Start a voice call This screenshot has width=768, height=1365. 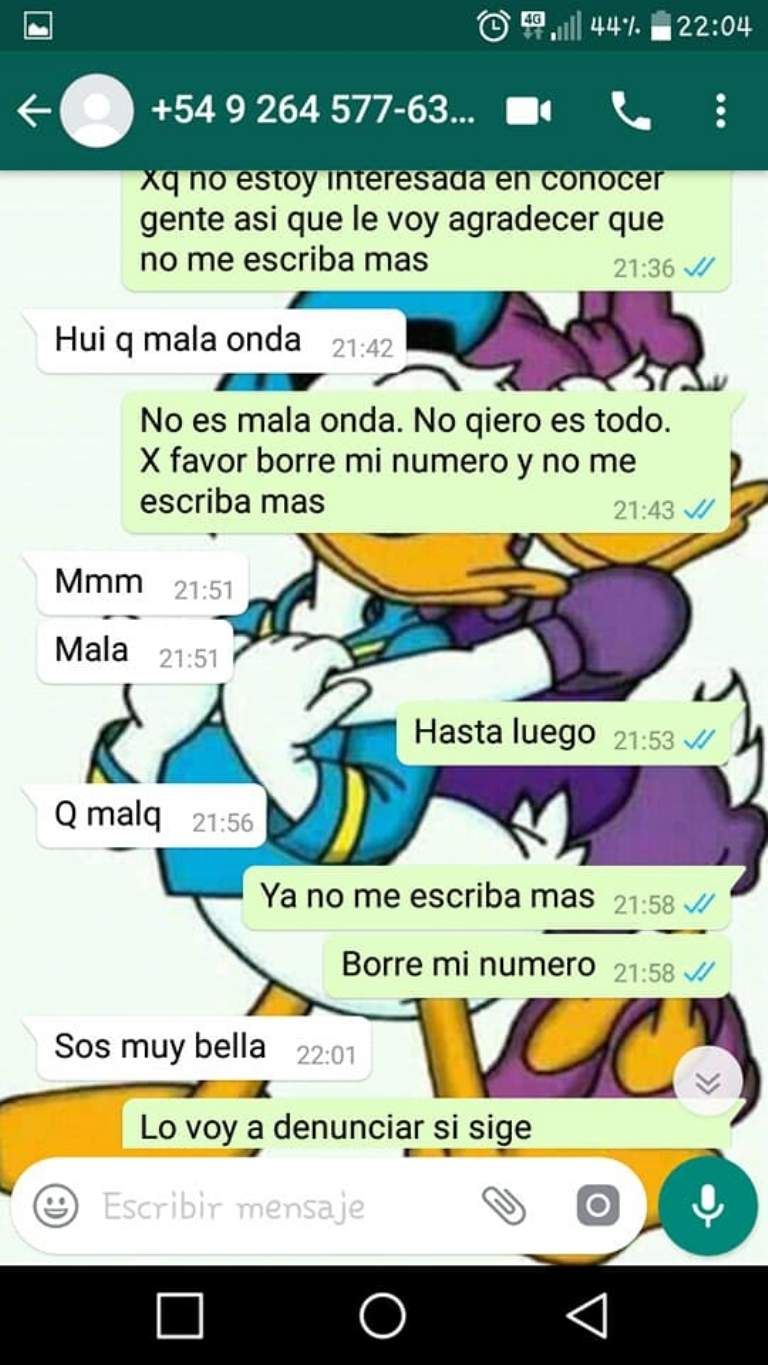coord(630,111)
